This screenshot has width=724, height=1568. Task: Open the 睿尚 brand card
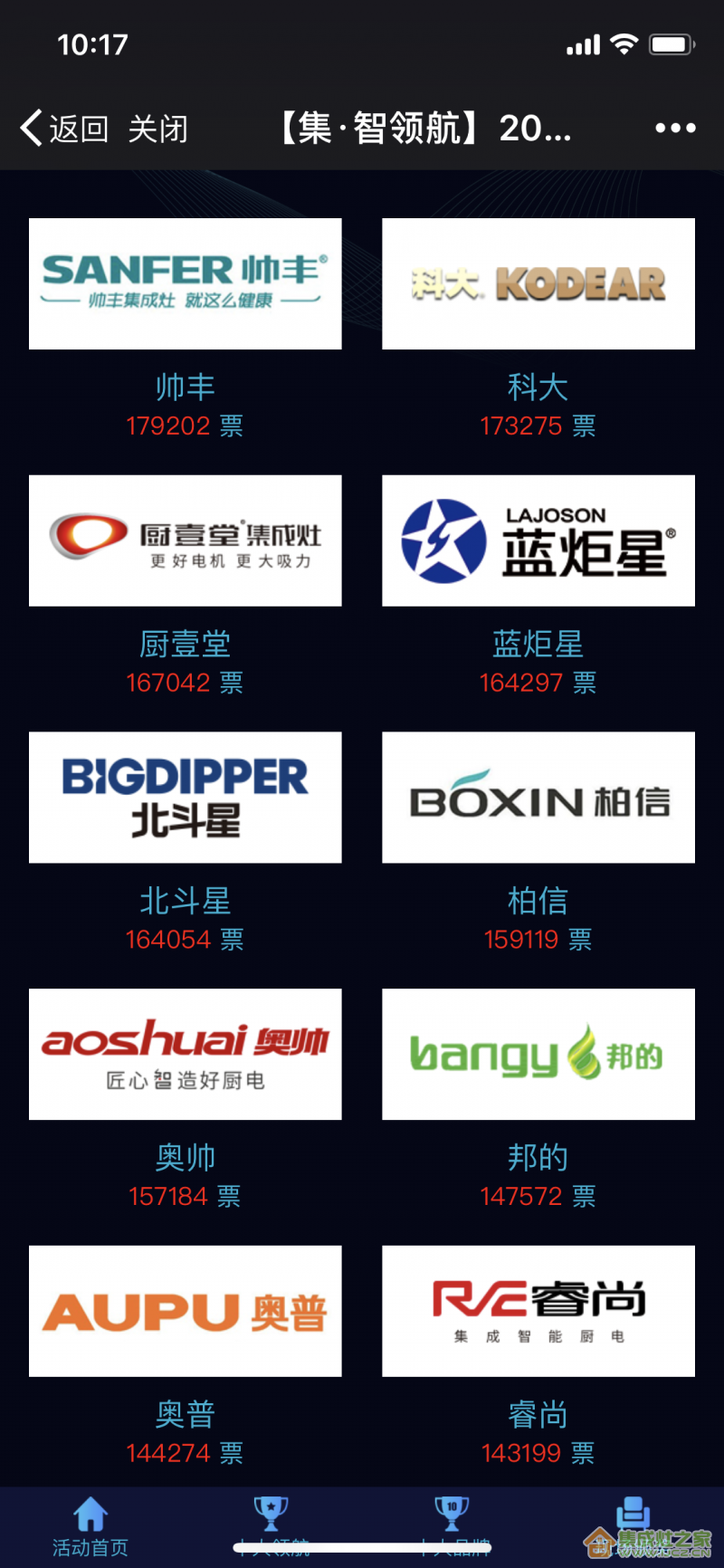point(538,1311)
